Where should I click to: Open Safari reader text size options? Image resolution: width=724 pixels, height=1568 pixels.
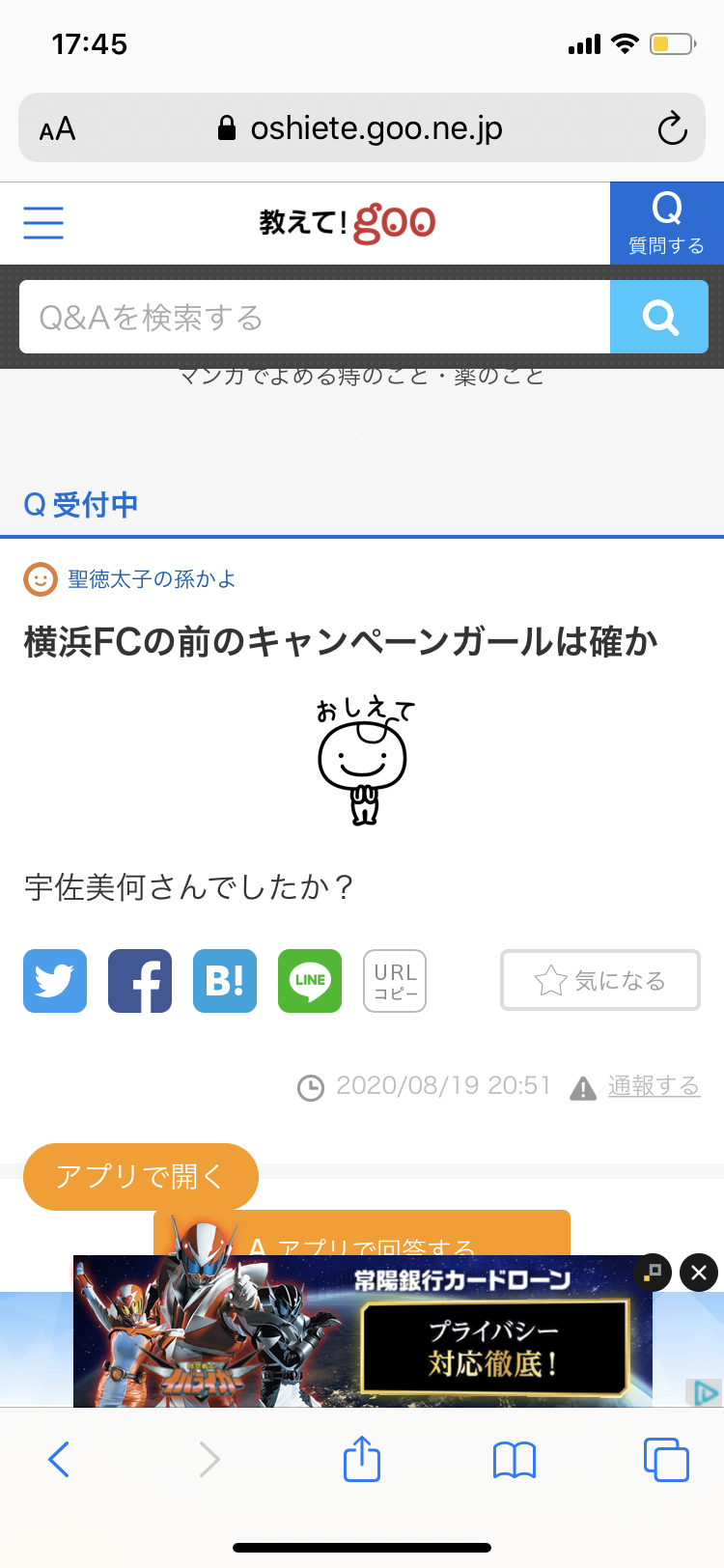click(x=57, y=128)
